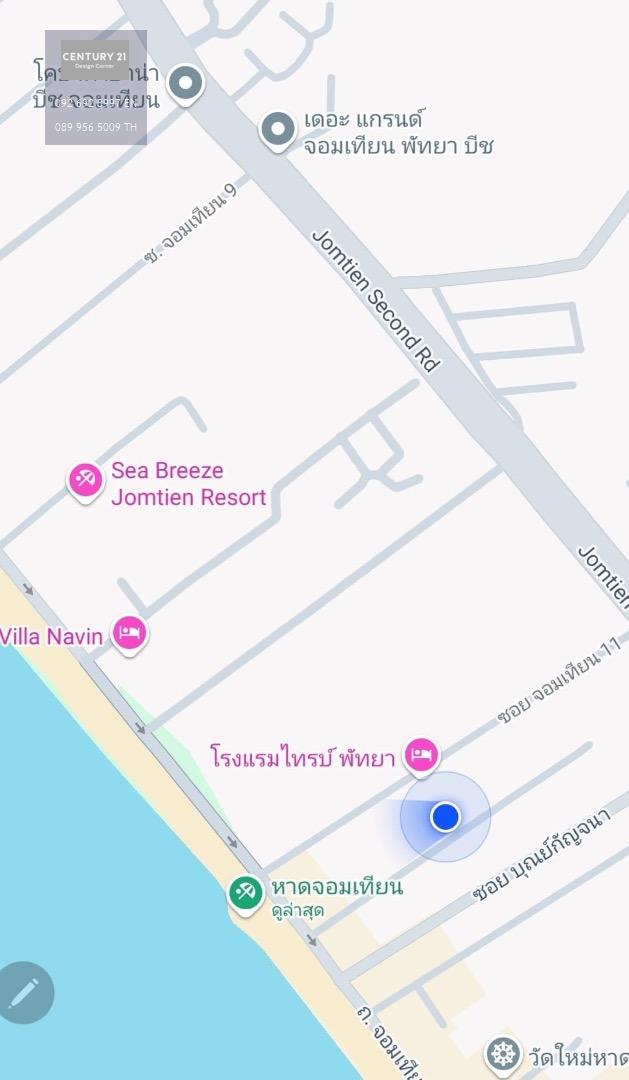Select the เดอะ แกรนด์ จอมเทียน พัทยา บีช pin
629x1080 pixels.
[278, 129]
